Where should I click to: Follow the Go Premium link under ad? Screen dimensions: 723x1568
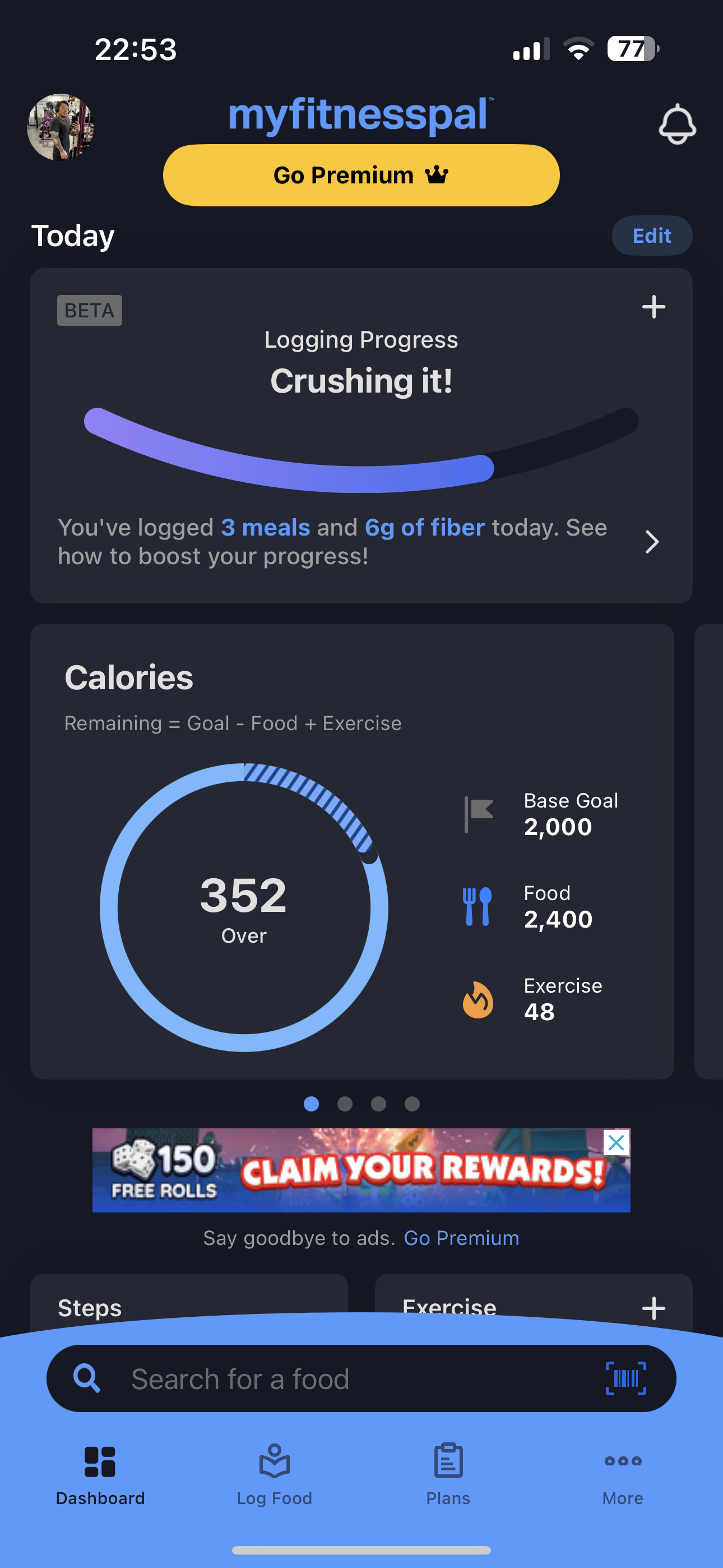coord(461,1238)
